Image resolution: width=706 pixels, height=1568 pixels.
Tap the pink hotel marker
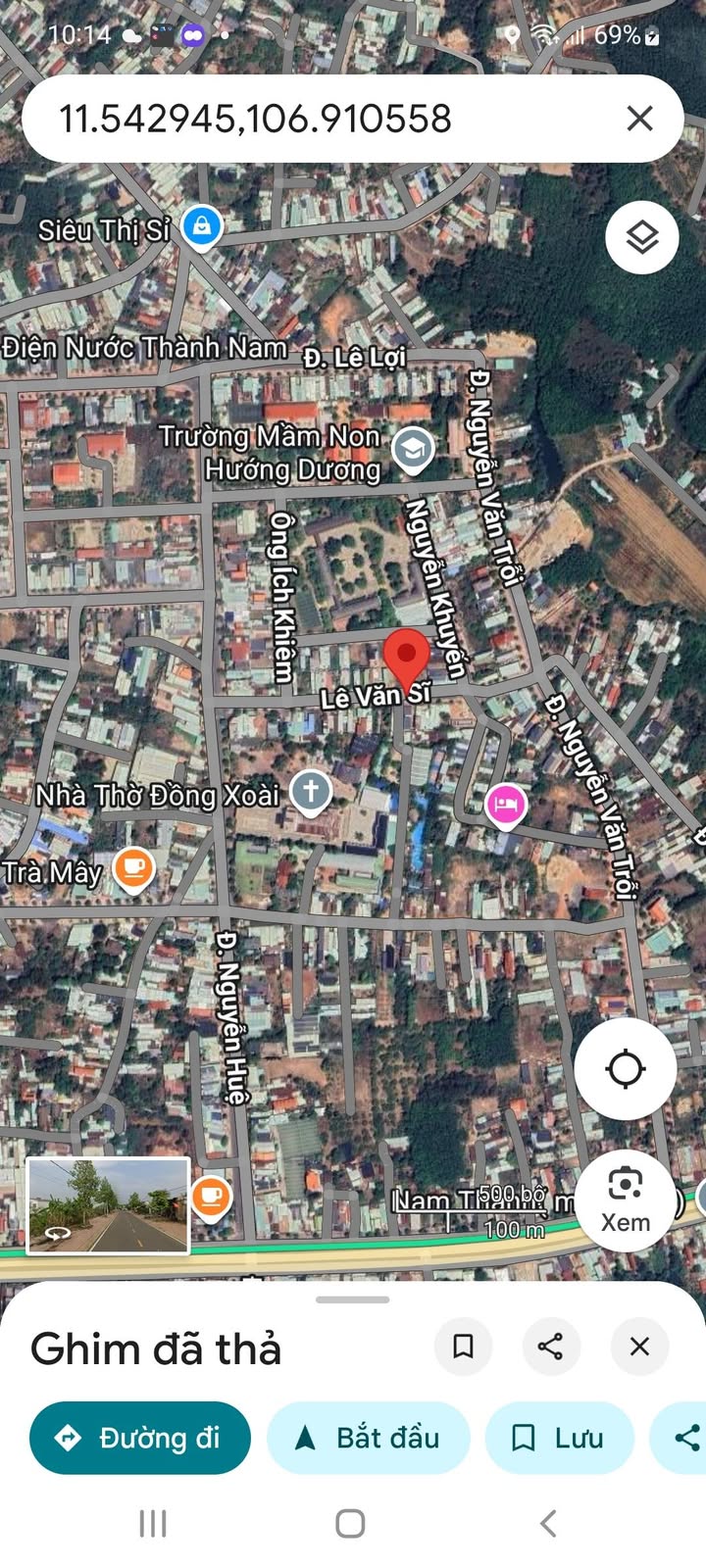(x=506, y=806)
